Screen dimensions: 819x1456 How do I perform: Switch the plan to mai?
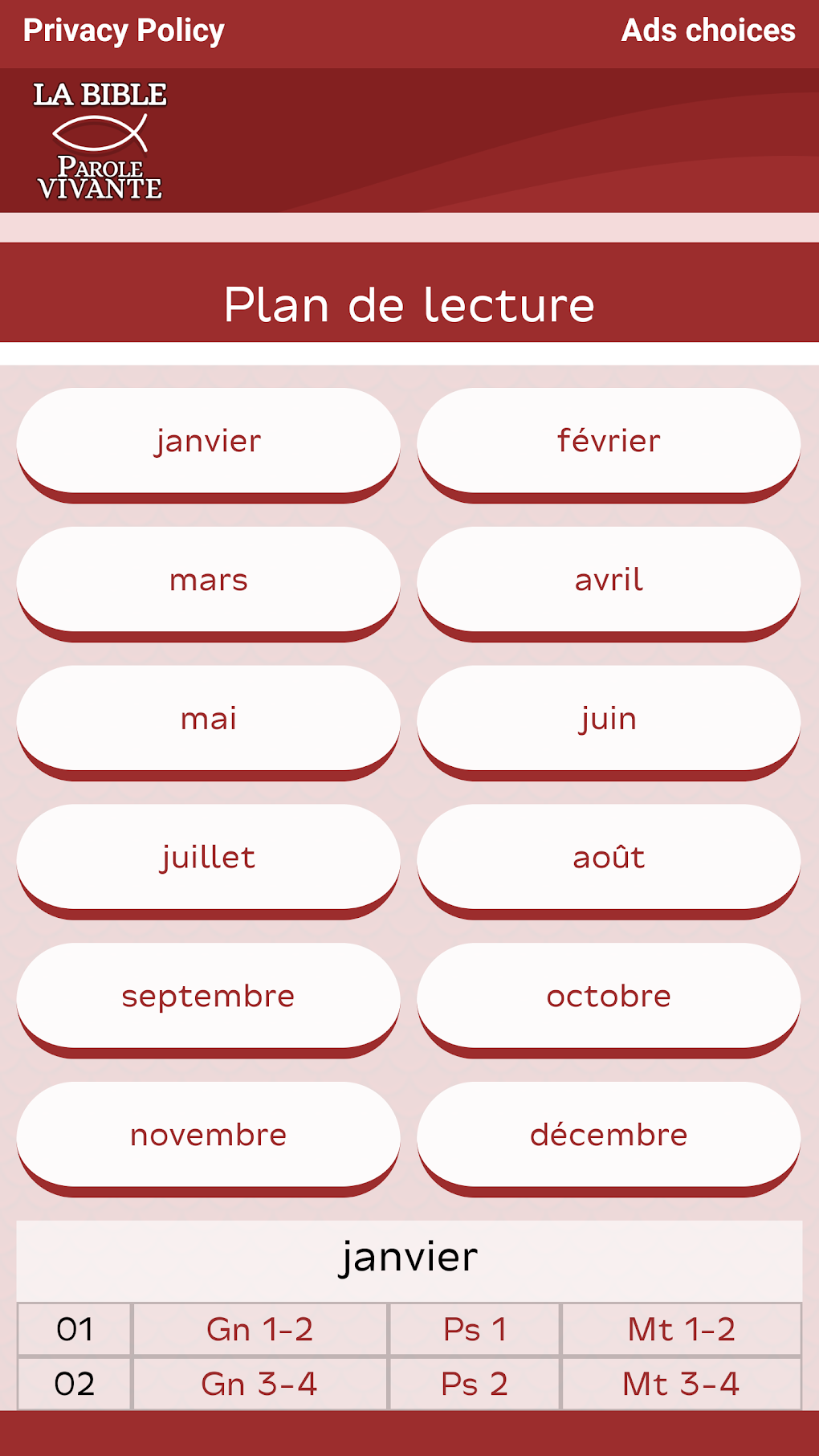208,719
